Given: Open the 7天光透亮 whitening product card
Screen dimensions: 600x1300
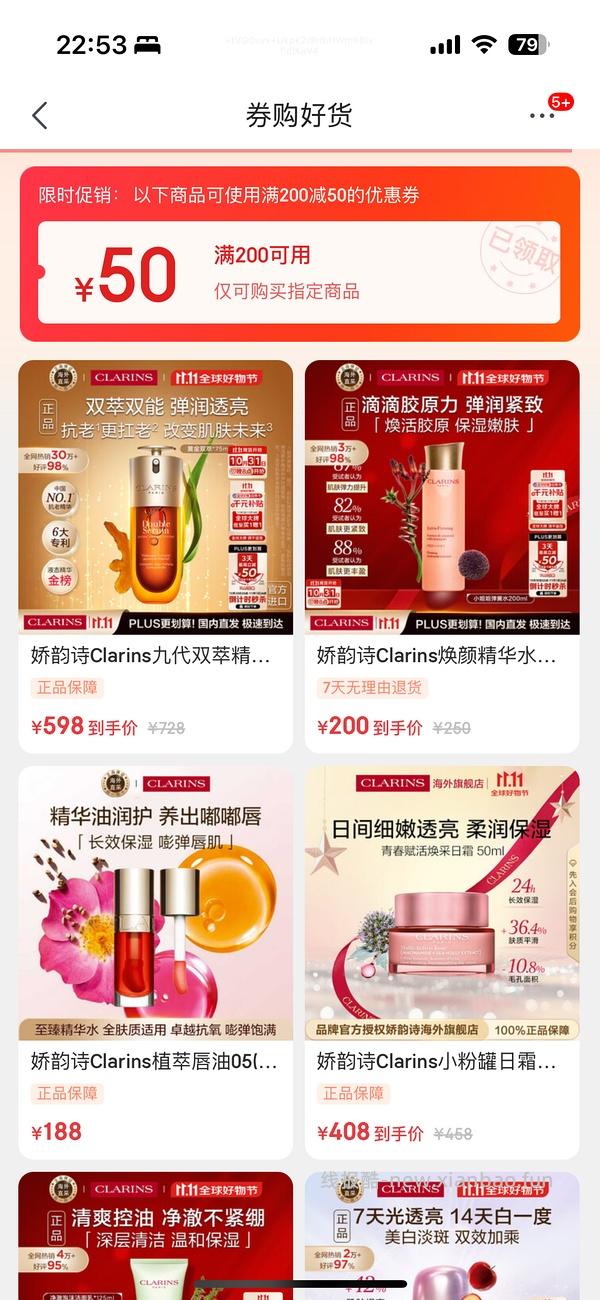Looking at the screenshot, I should click(442, 1235).
